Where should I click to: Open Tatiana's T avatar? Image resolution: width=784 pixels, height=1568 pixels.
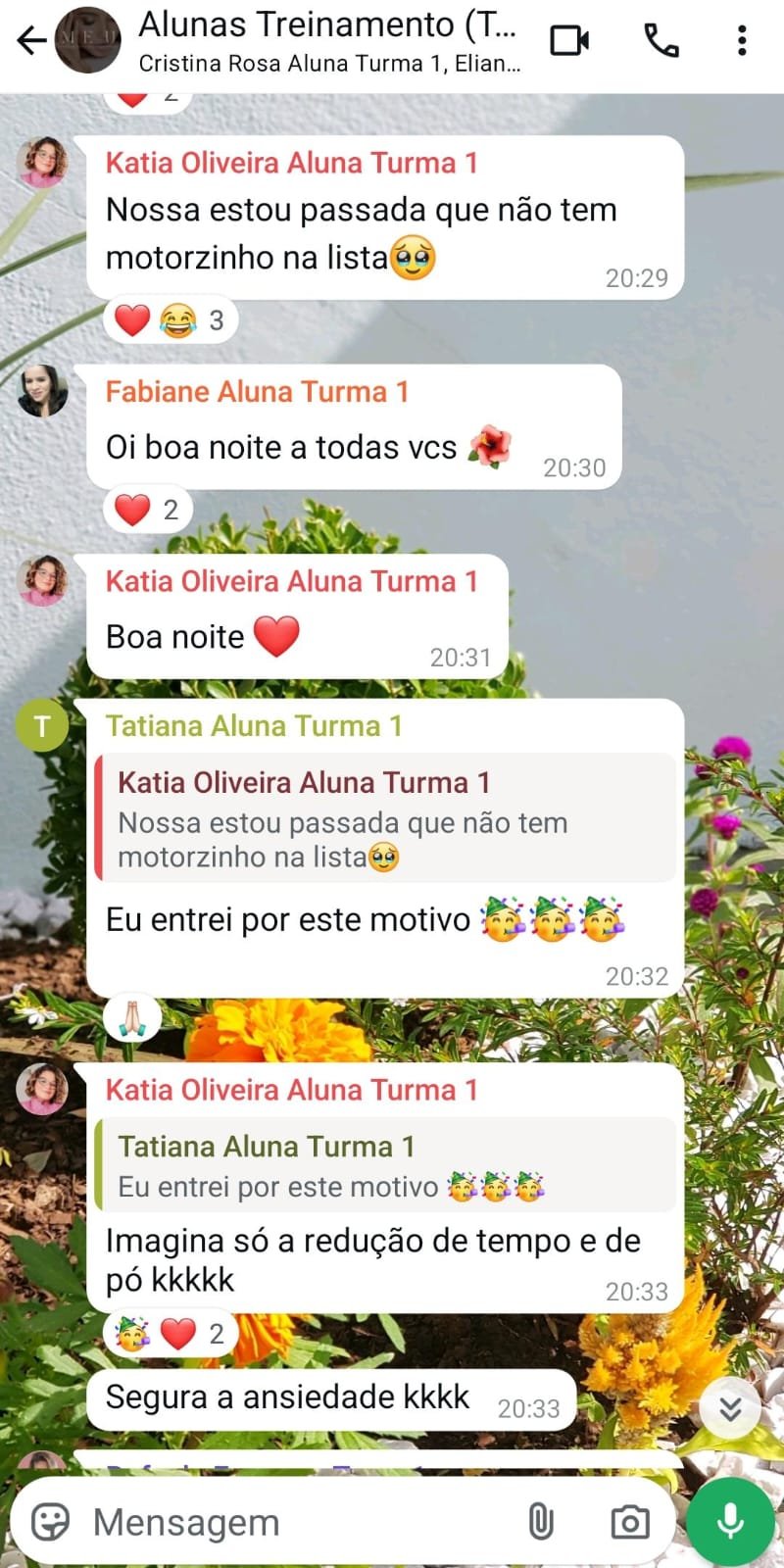[42, 726]
